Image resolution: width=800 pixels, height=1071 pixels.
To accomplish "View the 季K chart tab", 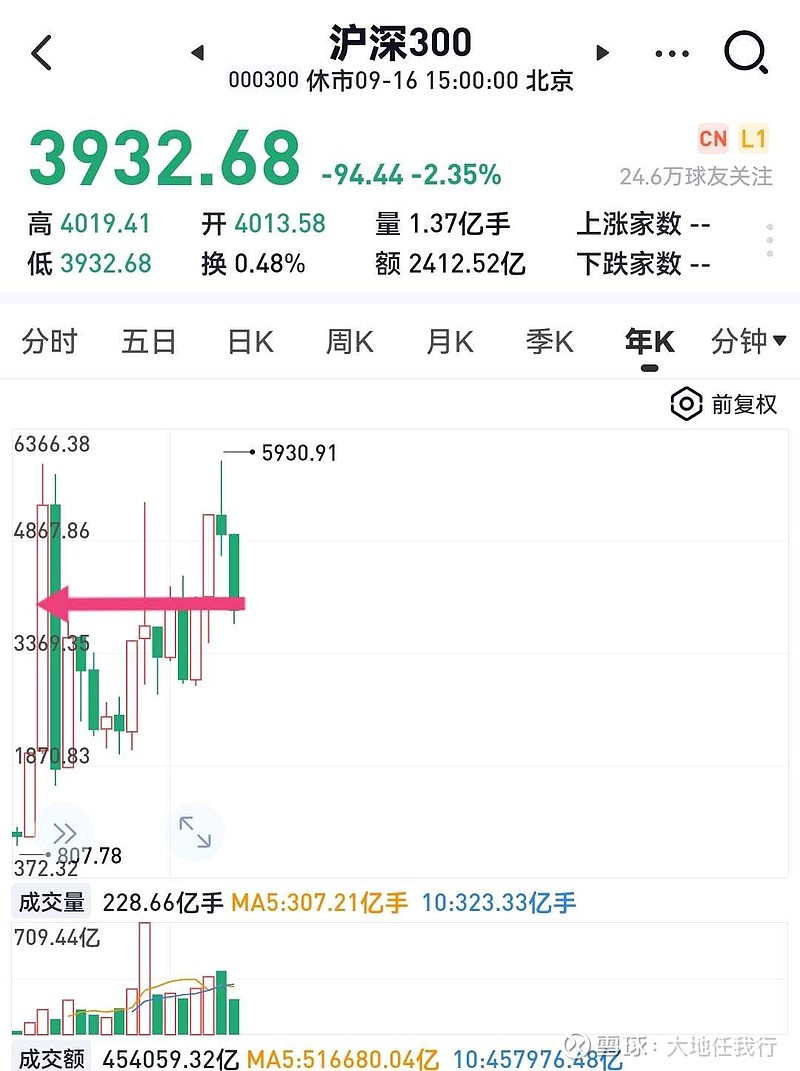I will coord(550,343).
